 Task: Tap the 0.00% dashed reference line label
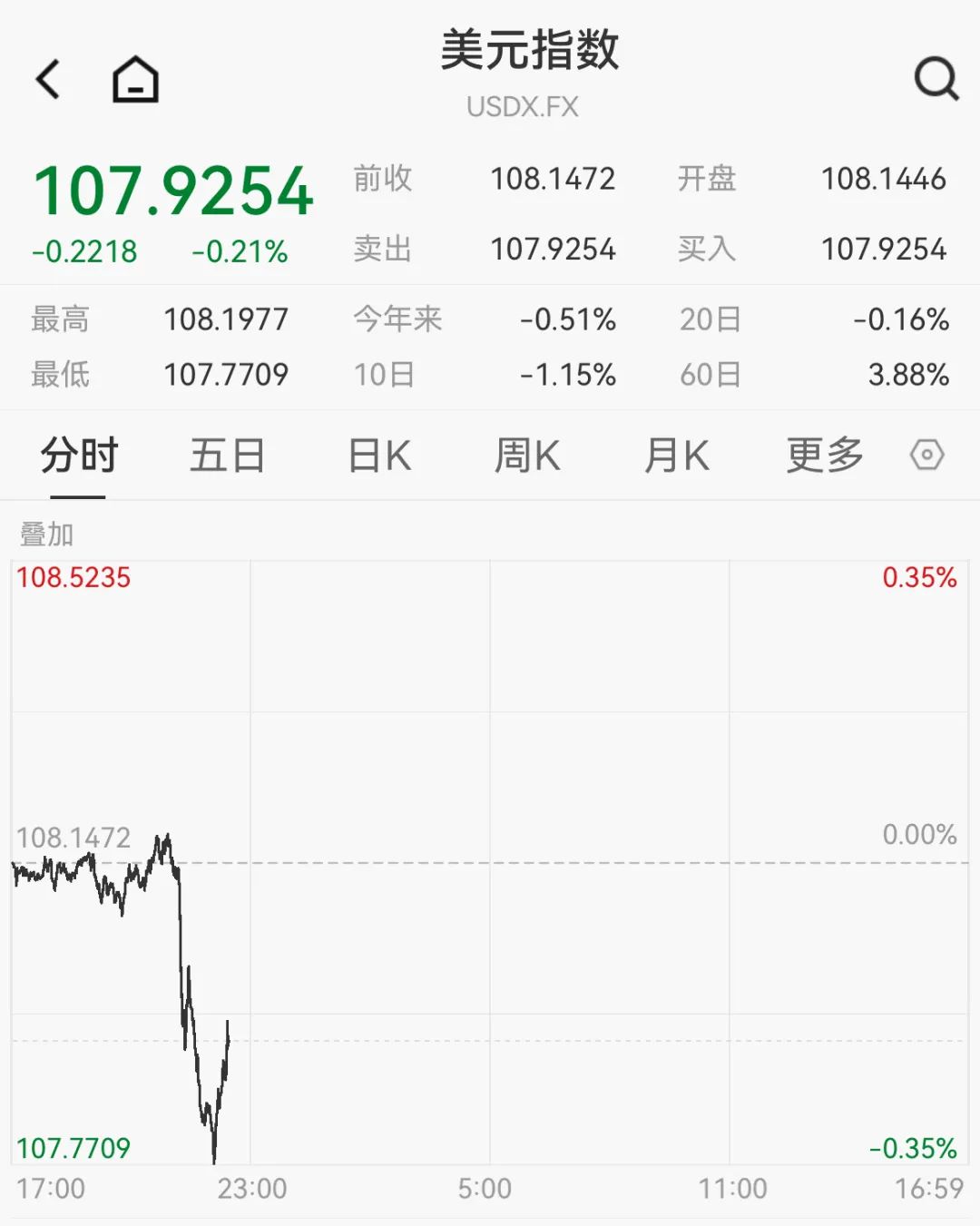coord(919,834)
